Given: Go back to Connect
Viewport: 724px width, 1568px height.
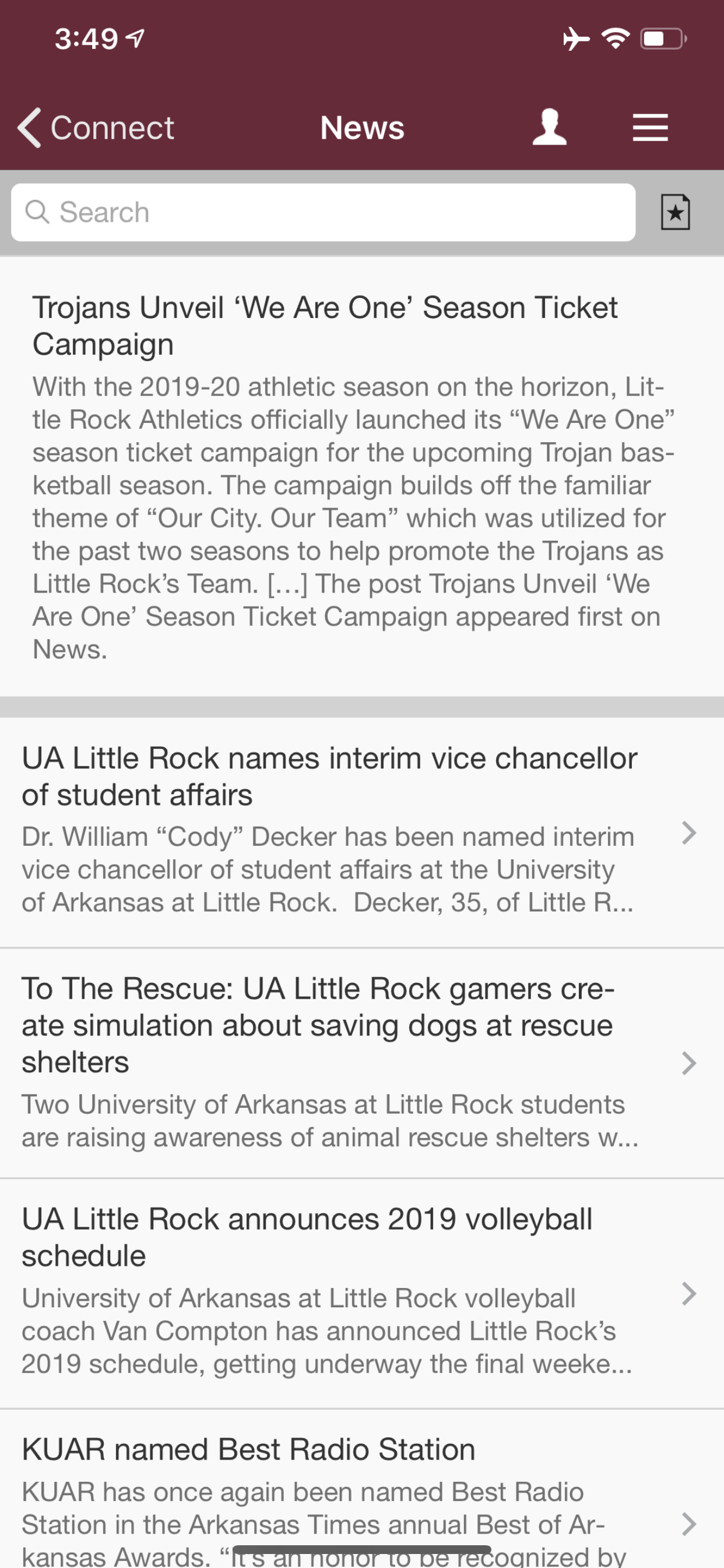Looking at the screenshot, I should pyautogui.click(x=96, y=128).
